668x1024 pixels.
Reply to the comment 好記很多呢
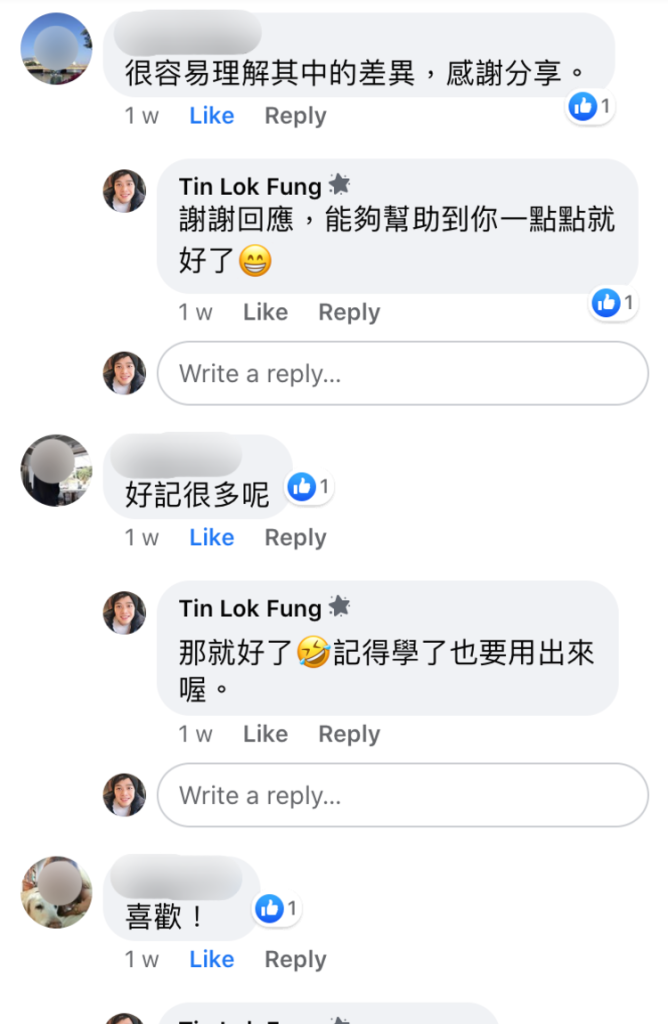pyautogui.click(x=295, y=538)
